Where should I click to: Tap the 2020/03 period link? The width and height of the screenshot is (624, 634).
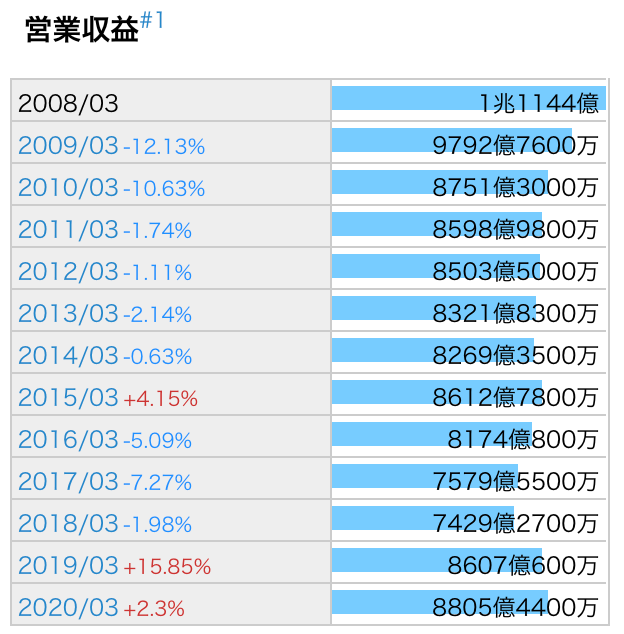[68, 608]
